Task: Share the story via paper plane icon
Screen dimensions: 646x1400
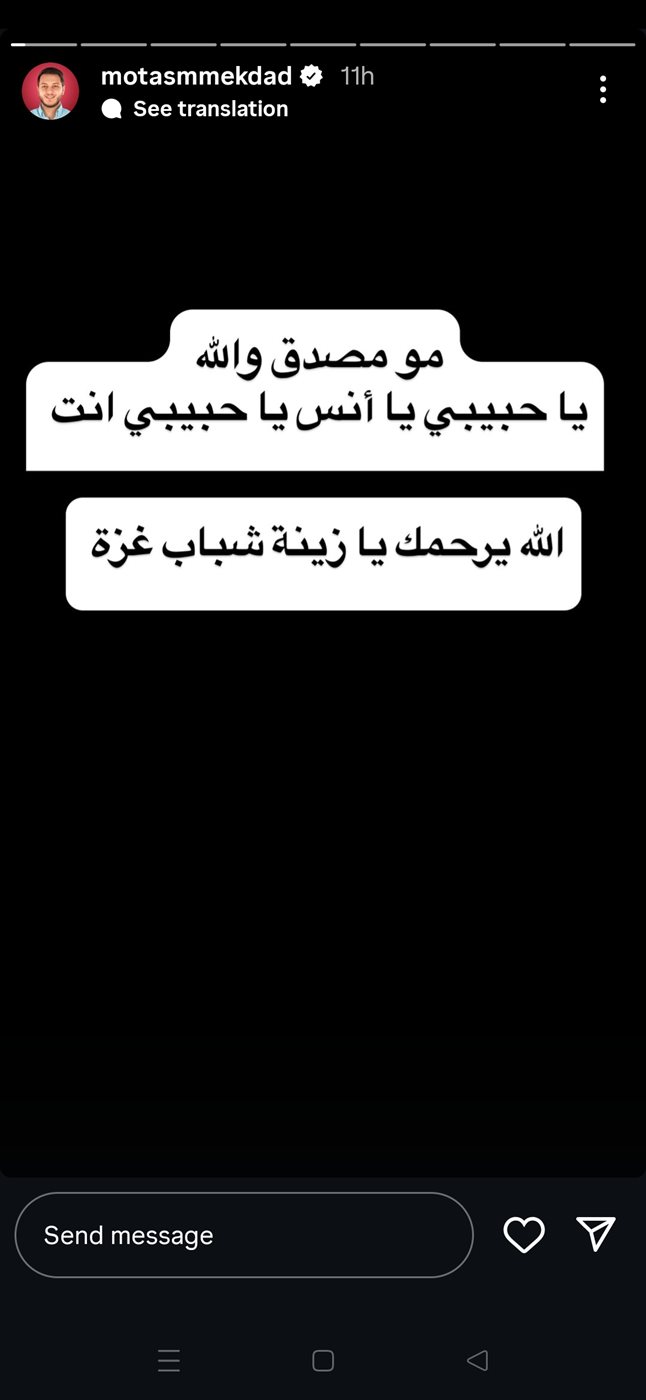Action: (x=595, y=1235)
